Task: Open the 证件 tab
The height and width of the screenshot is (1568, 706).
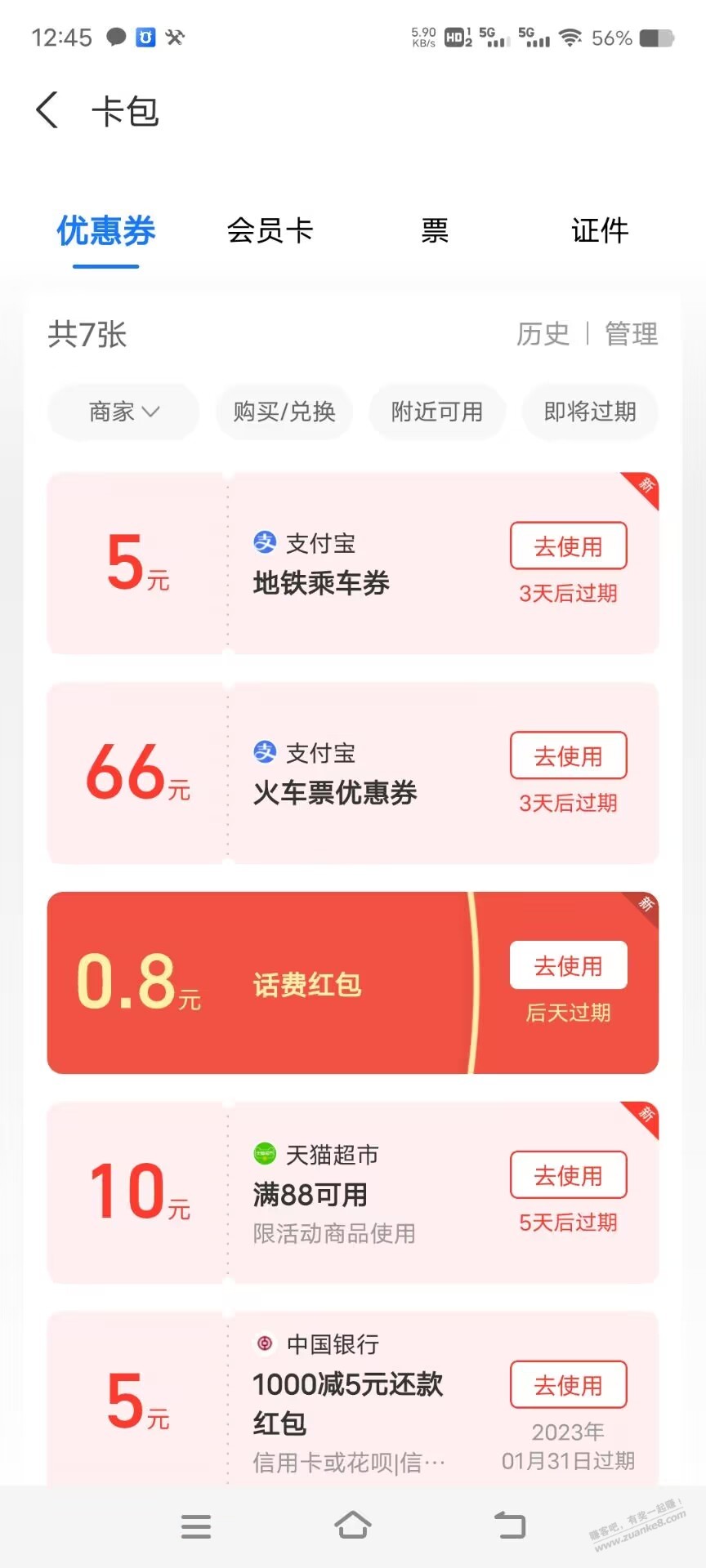Action: tap(600, 231)
